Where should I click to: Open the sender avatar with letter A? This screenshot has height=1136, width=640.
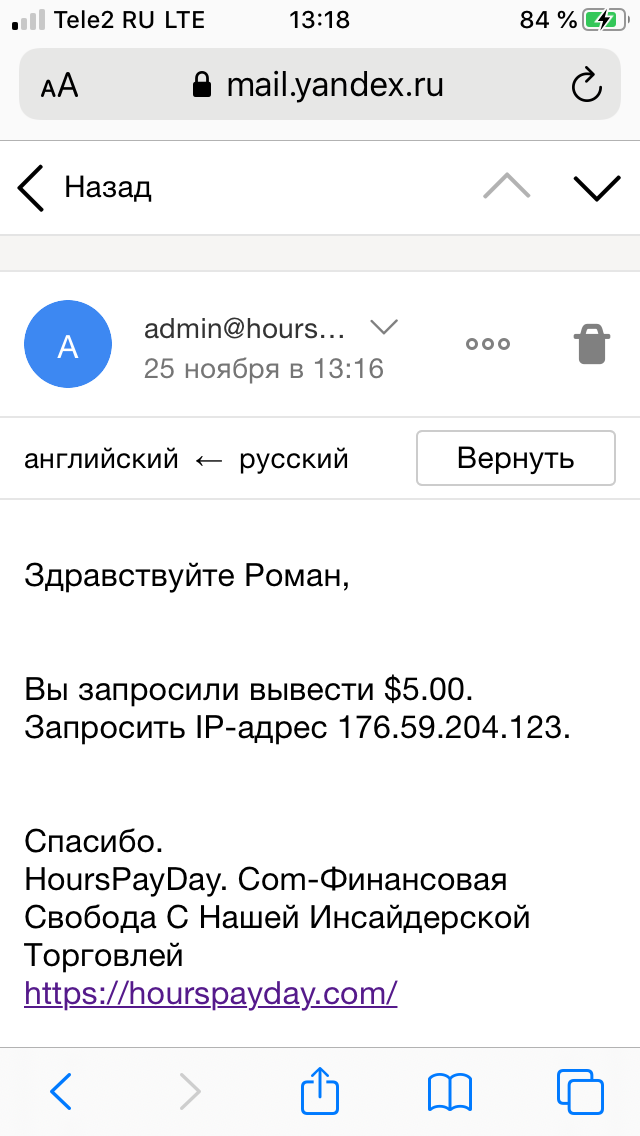click(67, 345)
